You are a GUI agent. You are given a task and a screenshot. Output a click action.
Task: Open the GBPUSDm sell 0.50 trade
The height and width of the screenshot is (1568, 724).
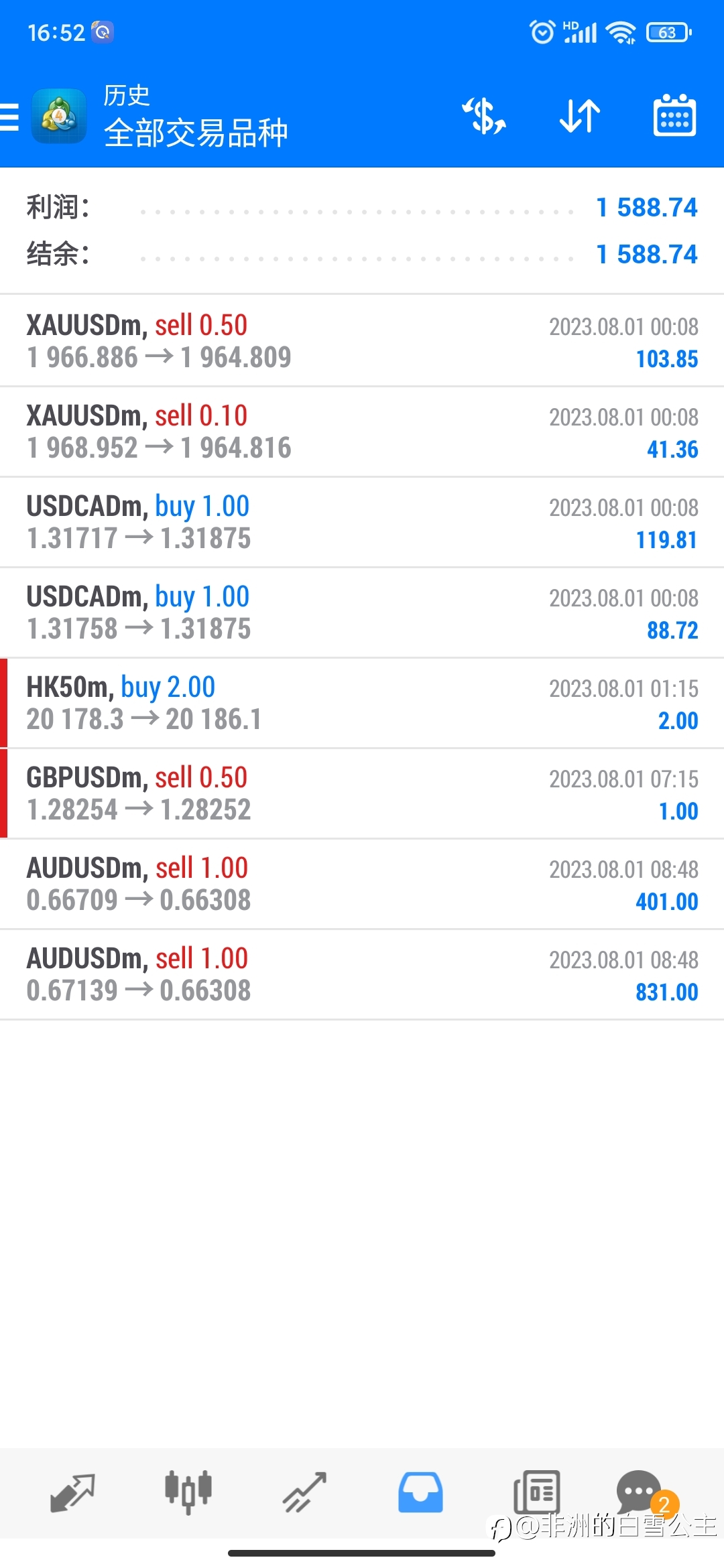point(362,793)
